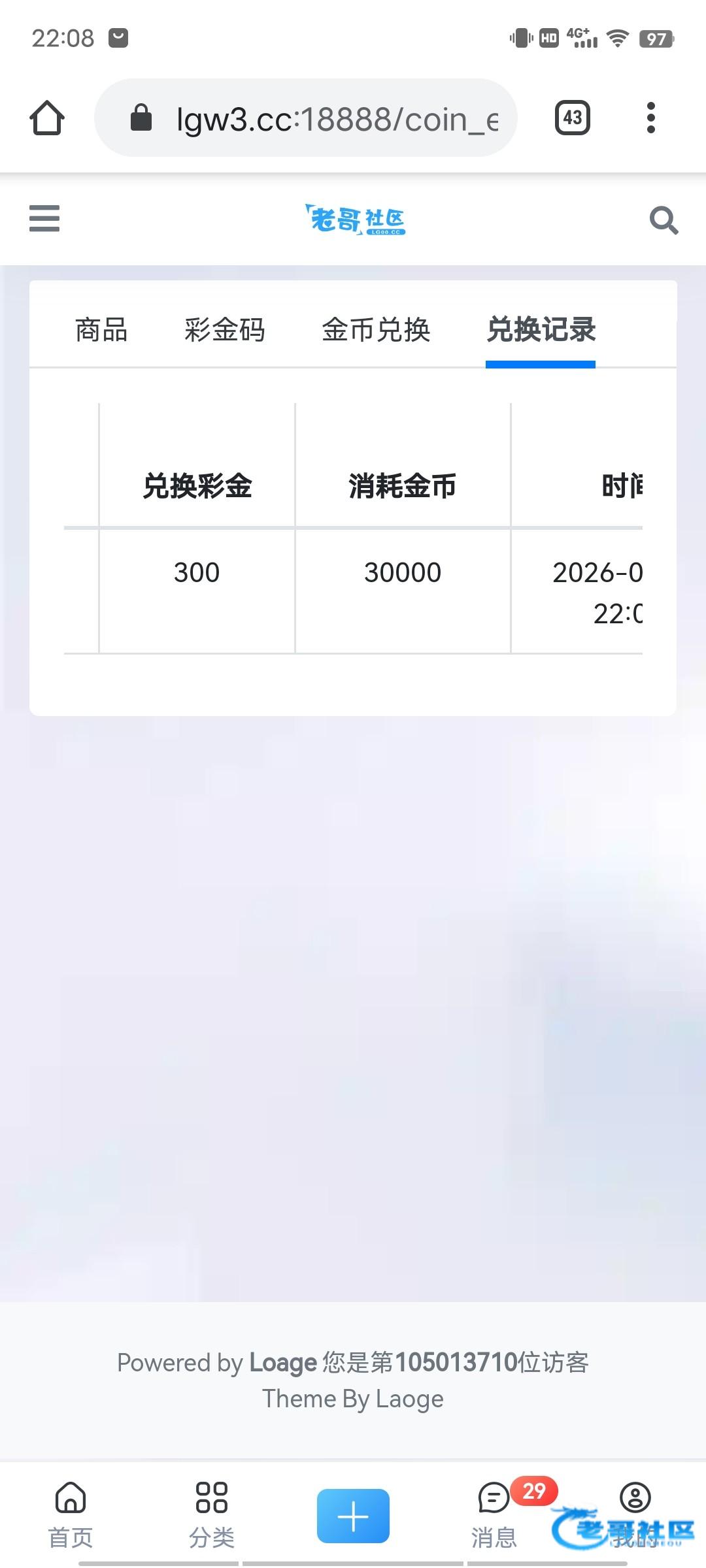Image resolution: width=706 pixels, height=1568 pixels.
Task: Open the site search magnifier
Action: [664, 220]
